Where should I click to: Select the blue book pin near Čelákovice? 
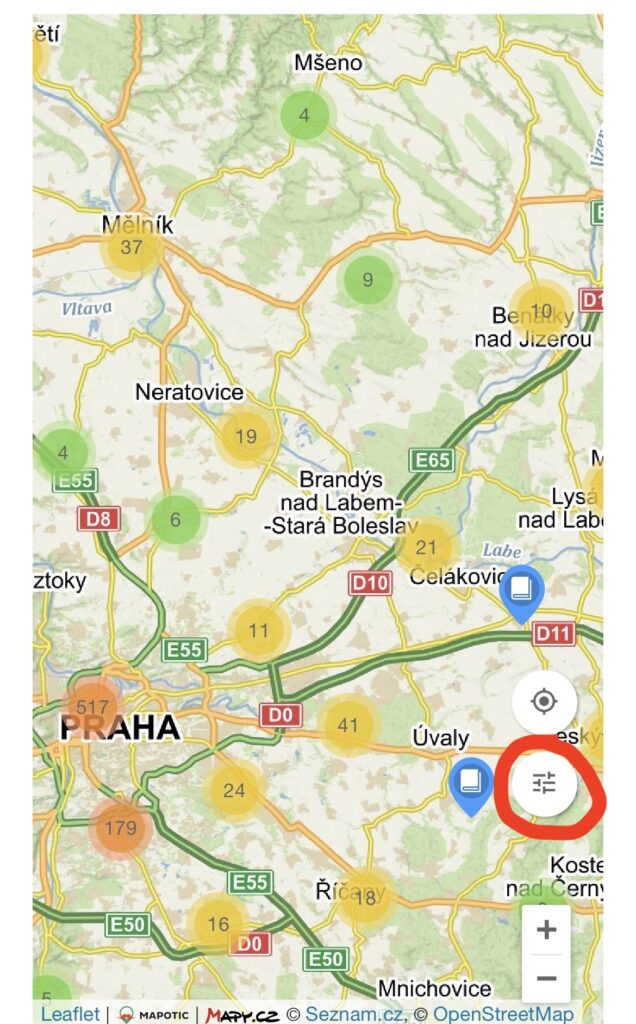click(x=522, y=594)
